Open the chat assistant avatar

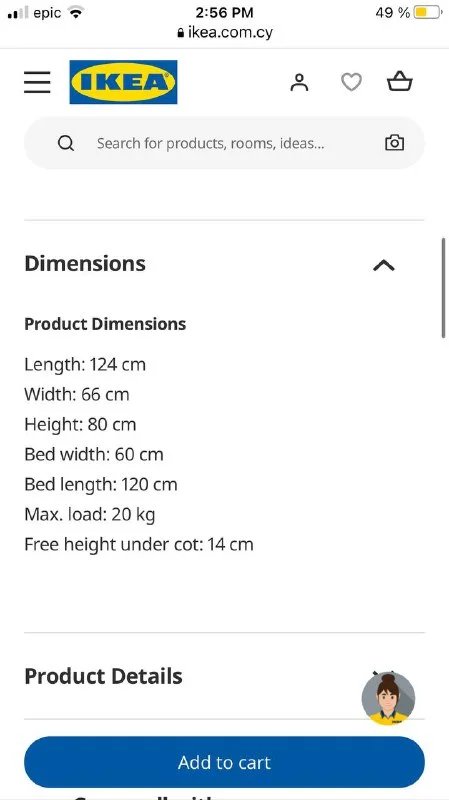[388, 698]
